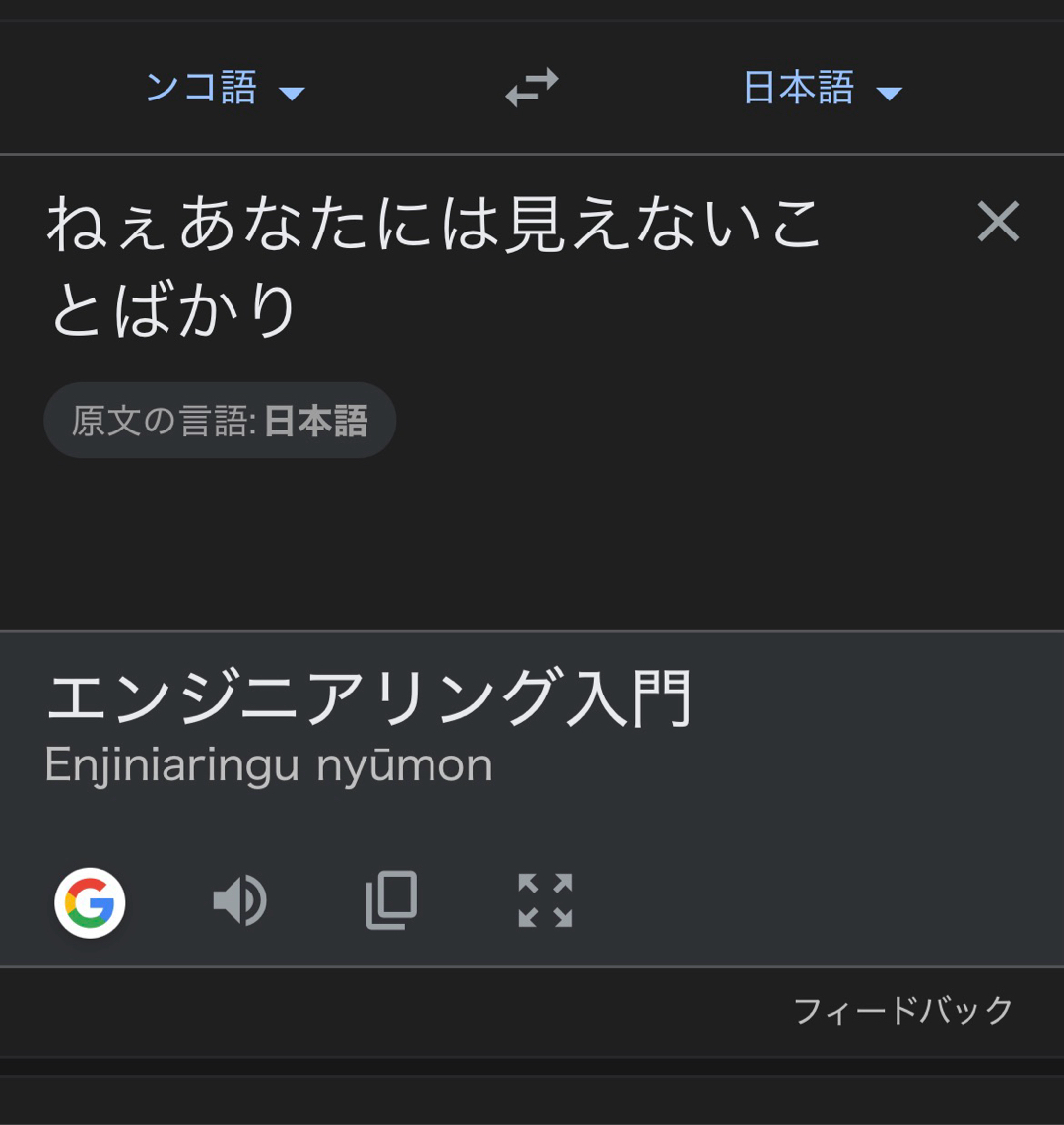Viewport: 1064px width, 1125px height.
Task: Search the translation with Google
Action: tap(90, 902)
